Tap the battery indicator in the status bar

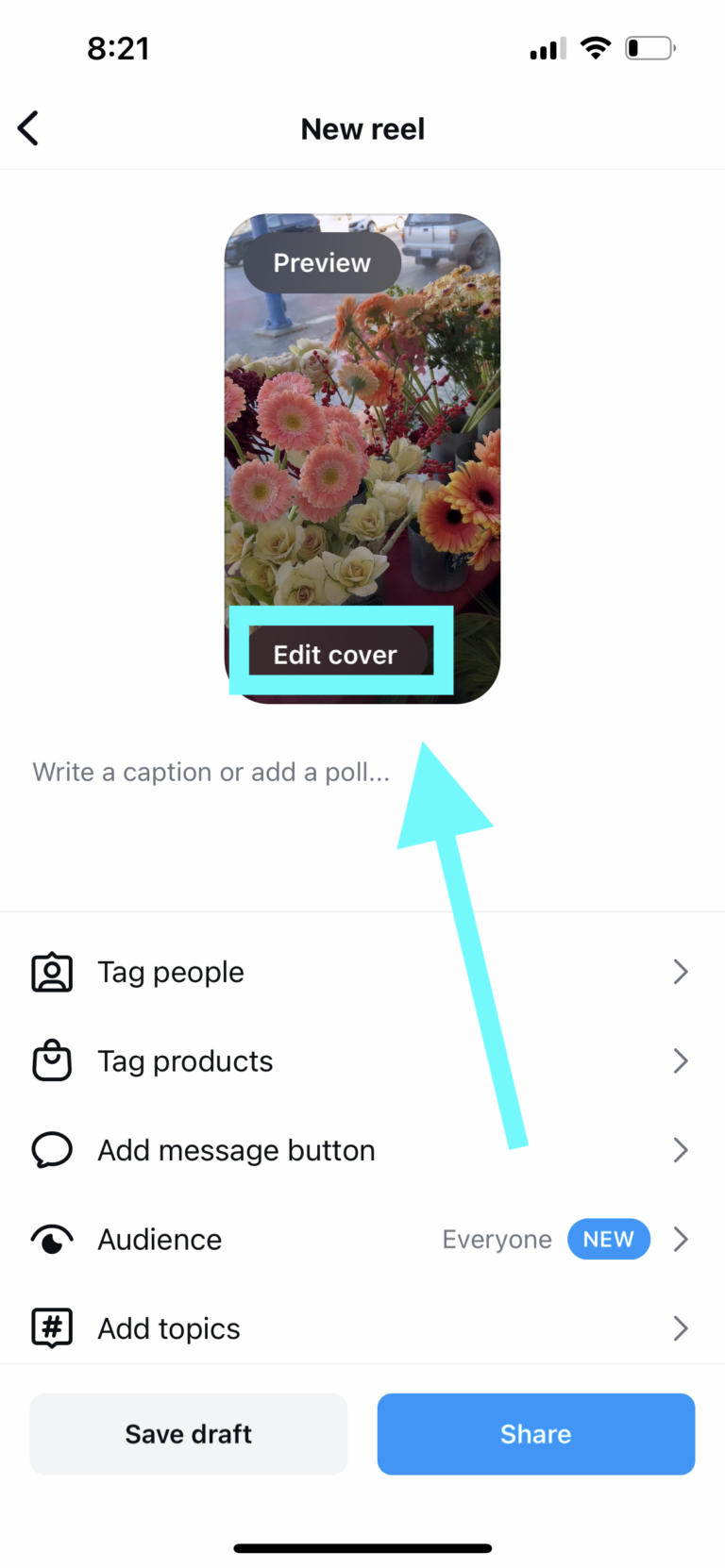[x=649, y=47]
